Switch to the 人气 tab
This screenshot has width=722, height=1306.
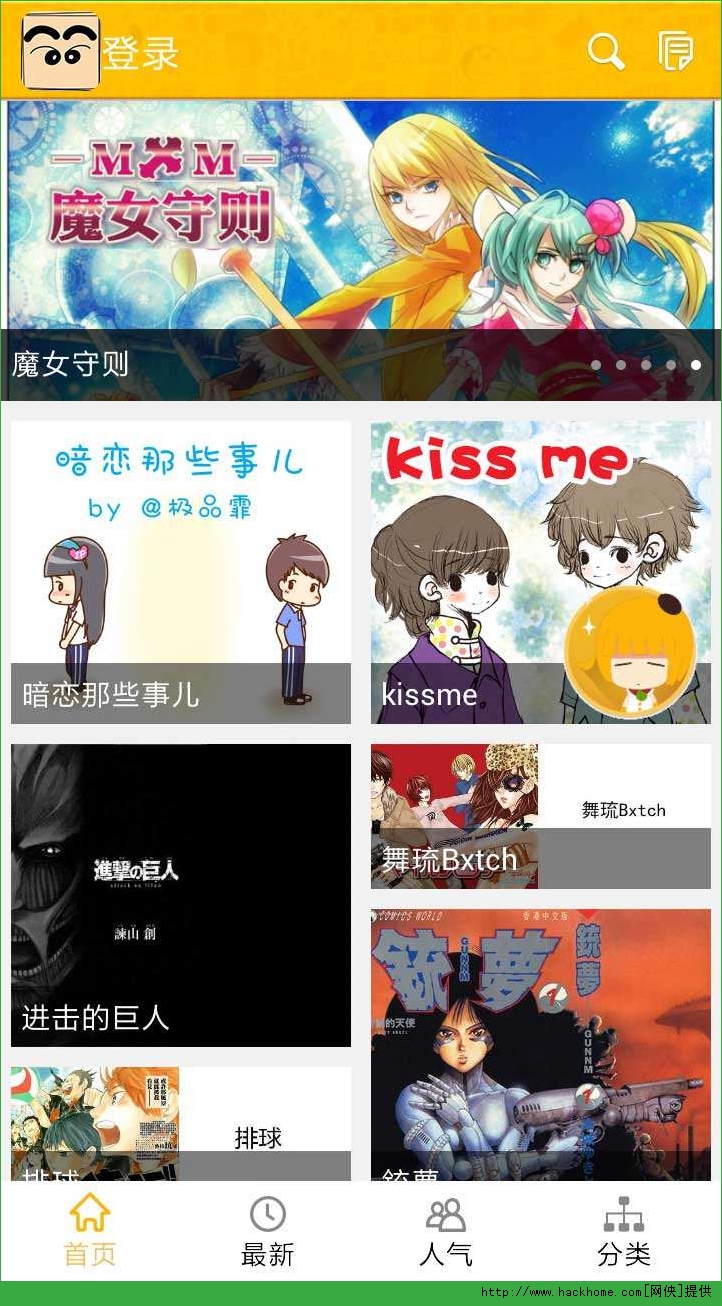446,1231
